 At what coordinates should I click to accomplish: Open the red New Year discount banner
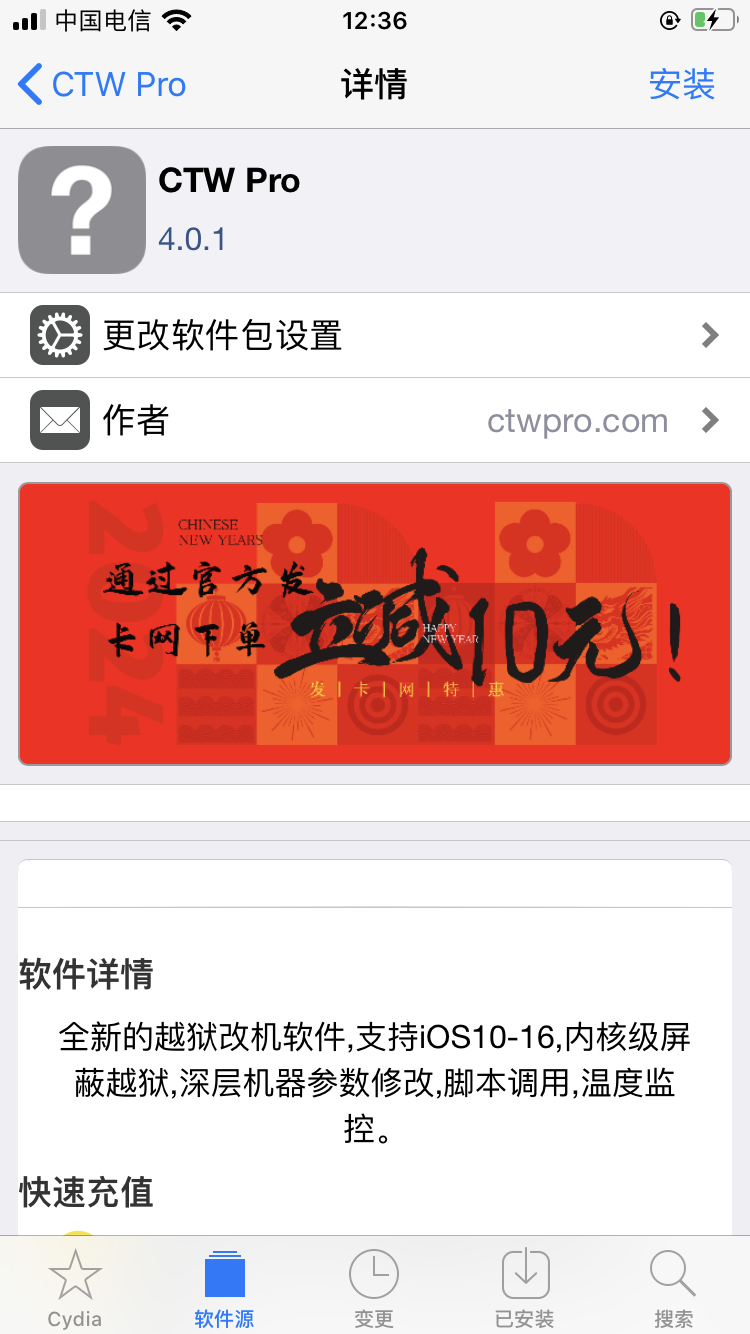pos(375,624)
